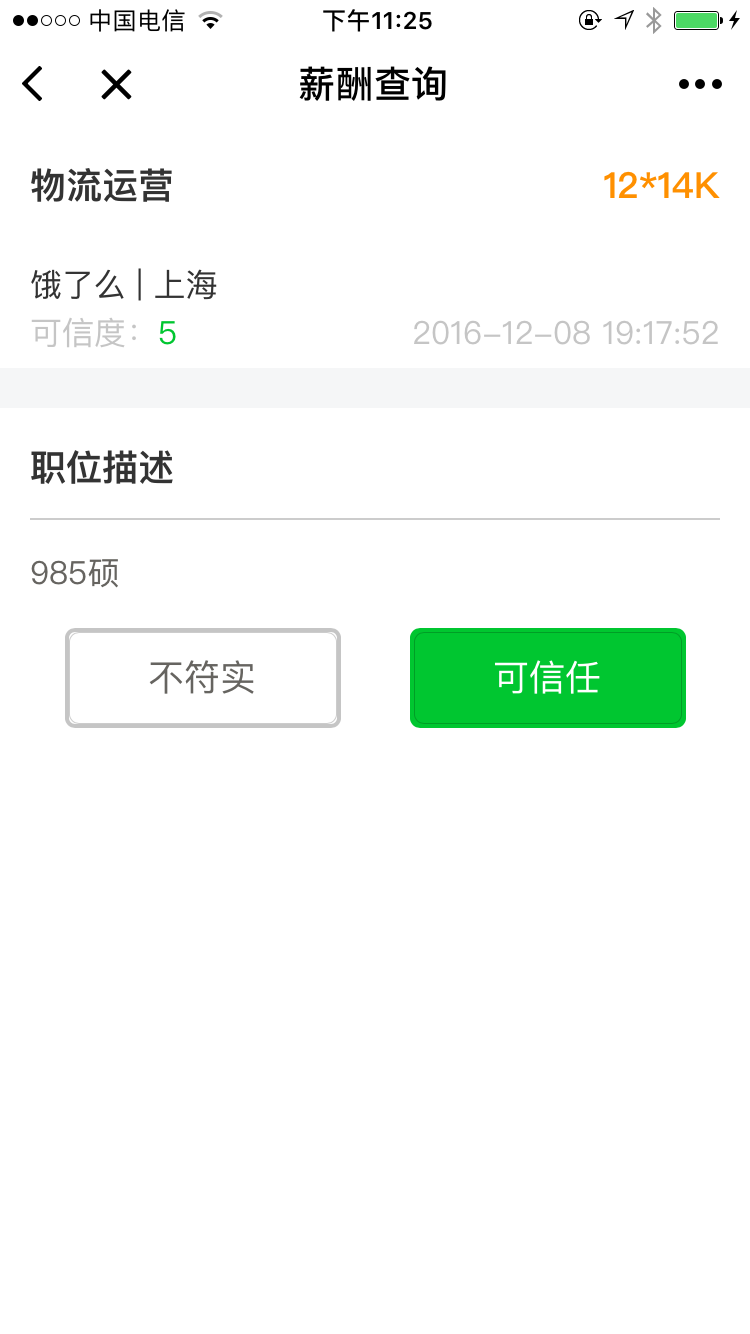Image resolution: width=750 pixels, height=1334 pixels.
Task: Go back using the arrow icon
Action: coord(33,85)
